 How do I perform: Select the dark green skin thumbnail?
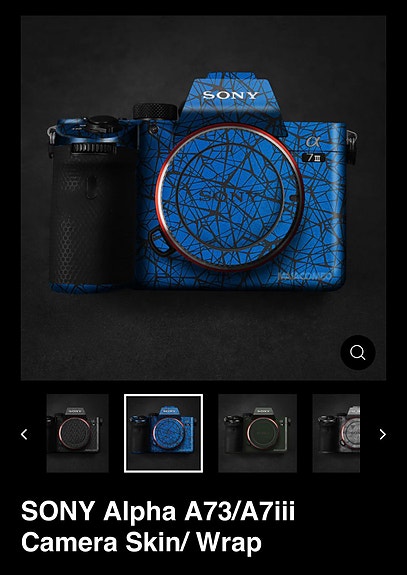(x=257, y=433)
